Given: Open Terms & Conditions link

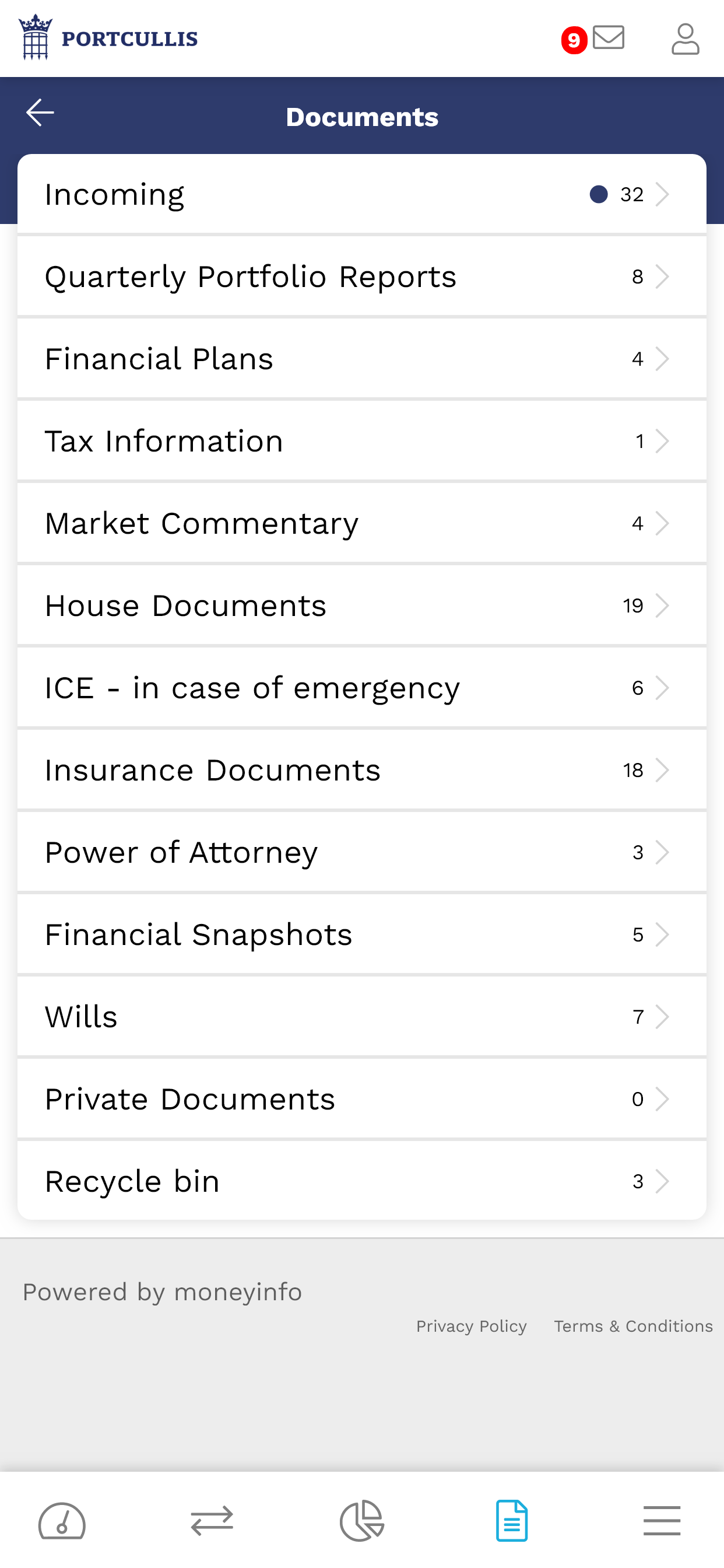Looking at the screenshot, I should click(x=632, y=1326).
